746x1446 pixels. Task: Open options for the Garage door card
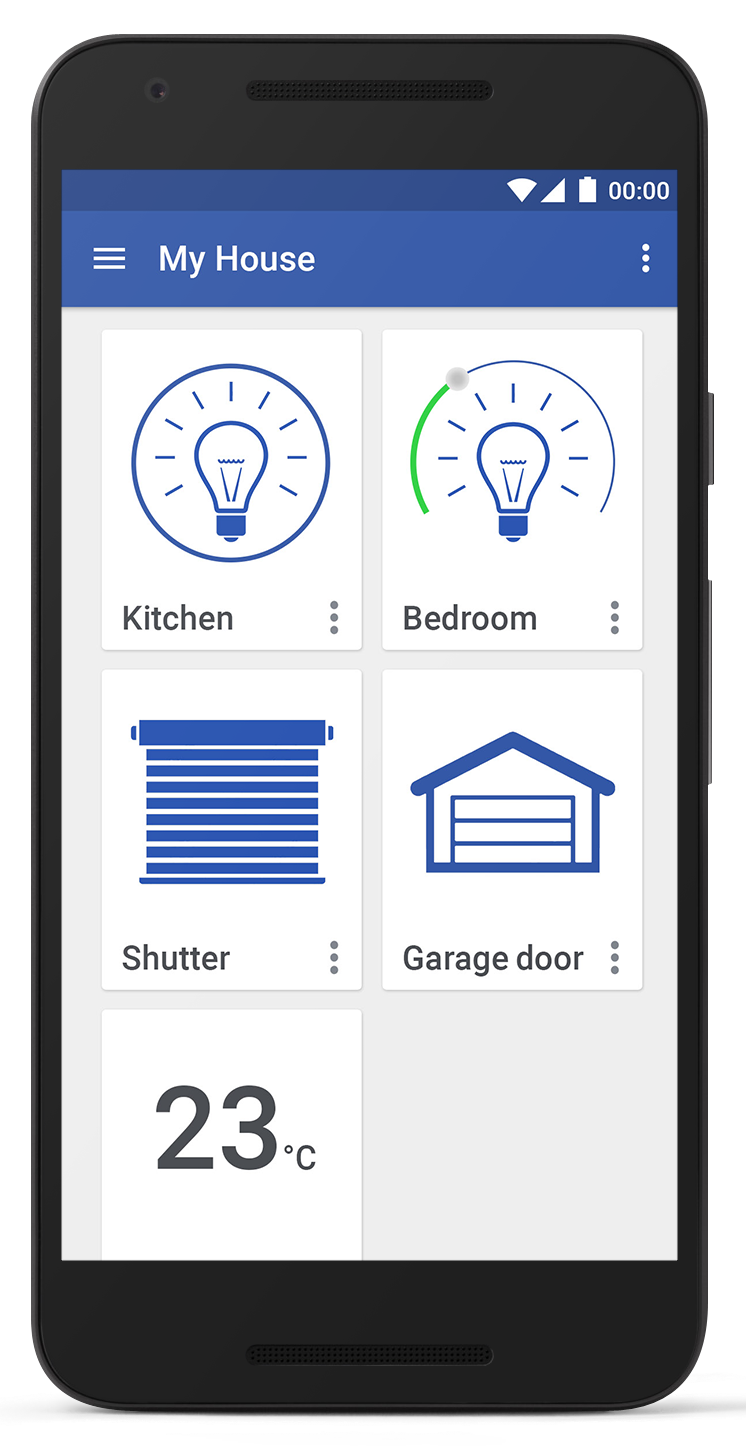614,958
